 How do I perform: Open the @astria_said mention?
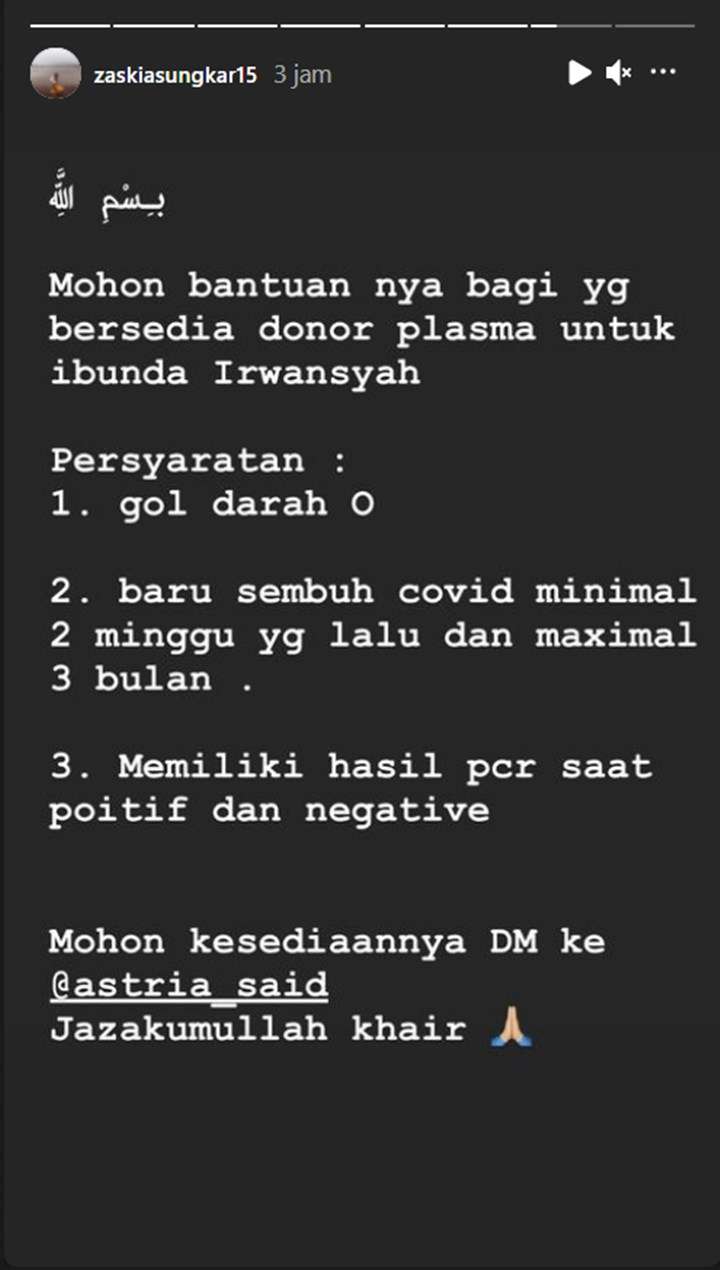(189, 985)
